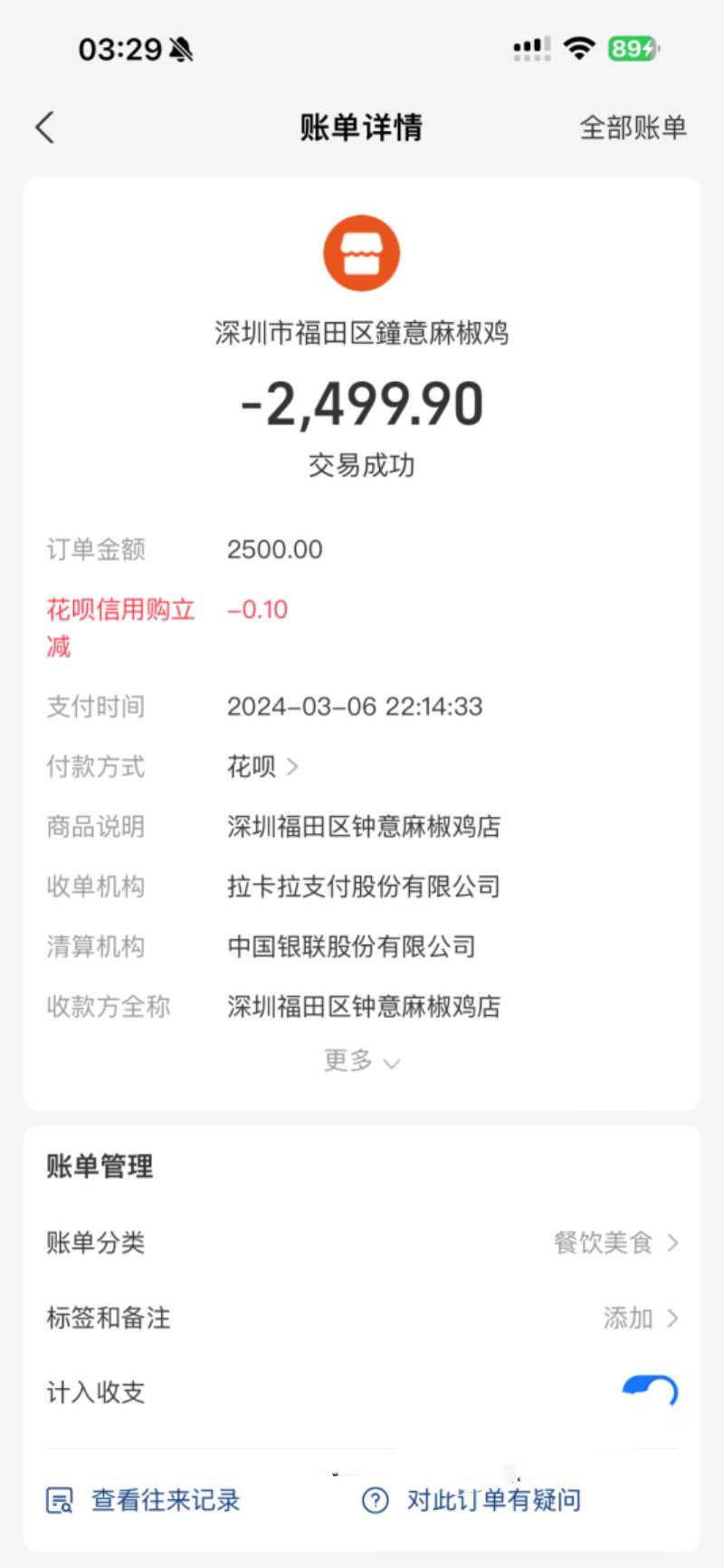Tap 对此订单有疑问 for order help
The width and height of the screenshot is (724, 1568).
(x=495, y=1500)
